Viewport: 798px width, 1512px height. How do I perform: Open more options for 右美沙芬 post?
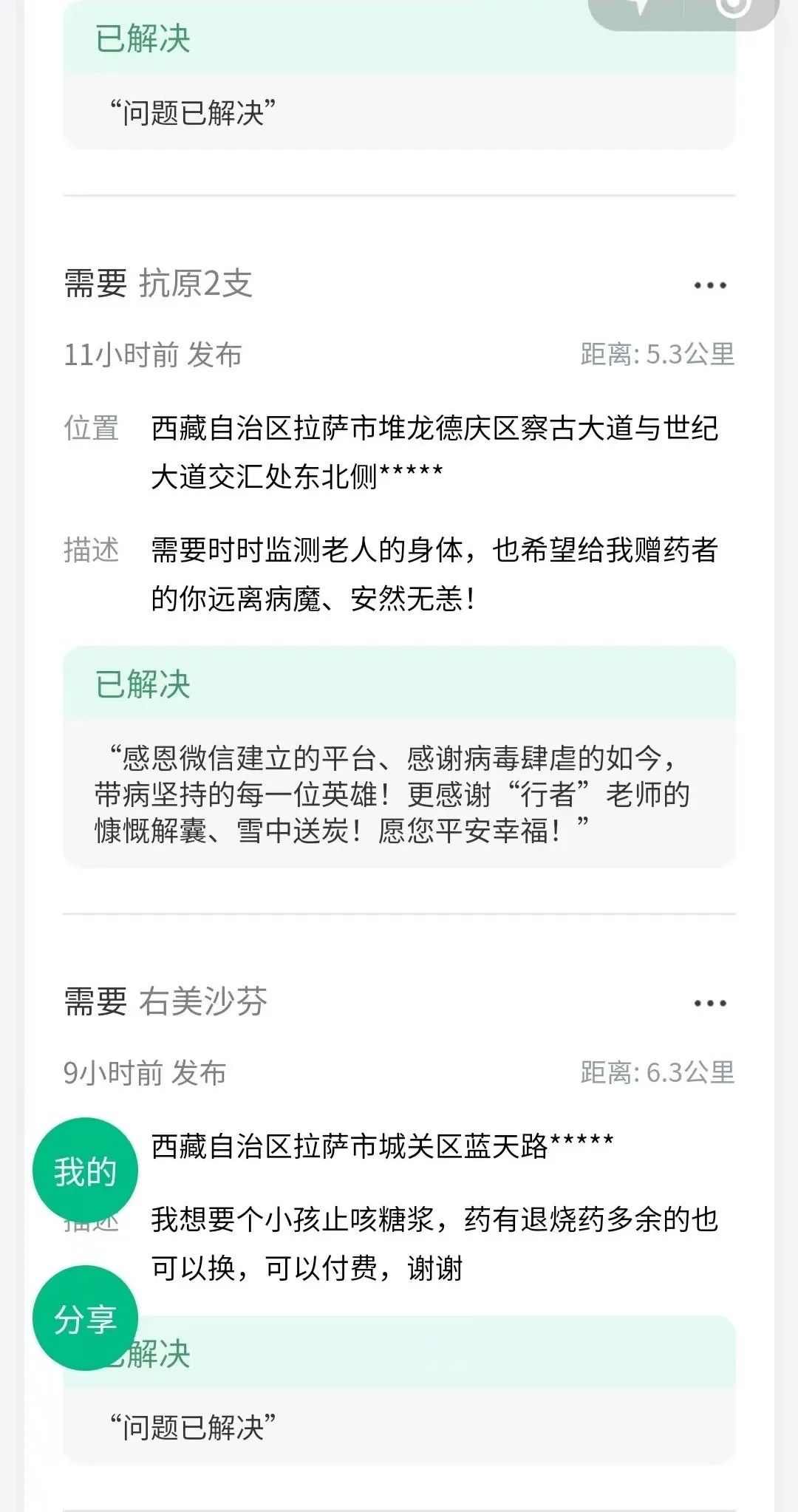pyautogui.click(x=710, y=1004)
